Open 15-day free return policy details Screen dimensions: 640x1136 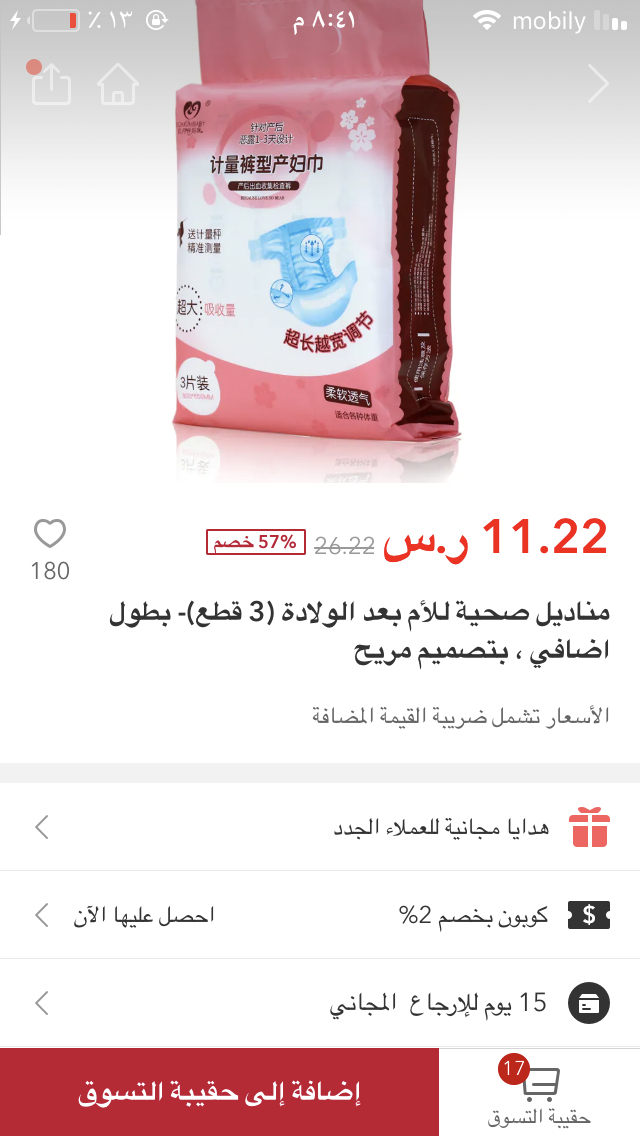point(320,1003)
